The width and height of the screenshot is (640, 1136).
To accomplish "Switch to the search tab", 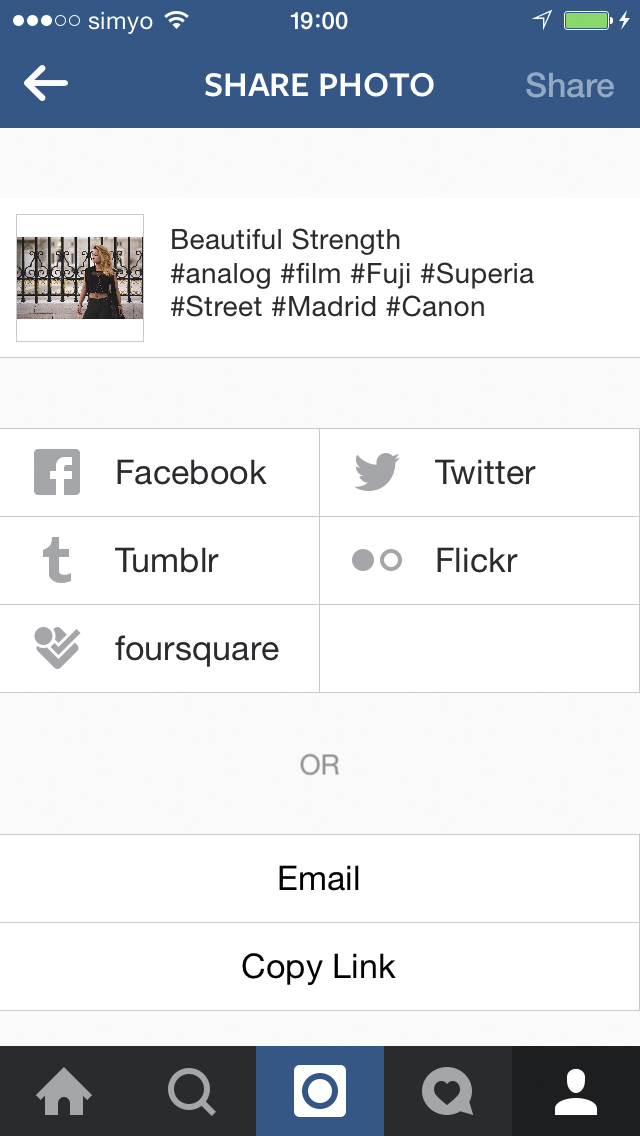I will 192,1091.
